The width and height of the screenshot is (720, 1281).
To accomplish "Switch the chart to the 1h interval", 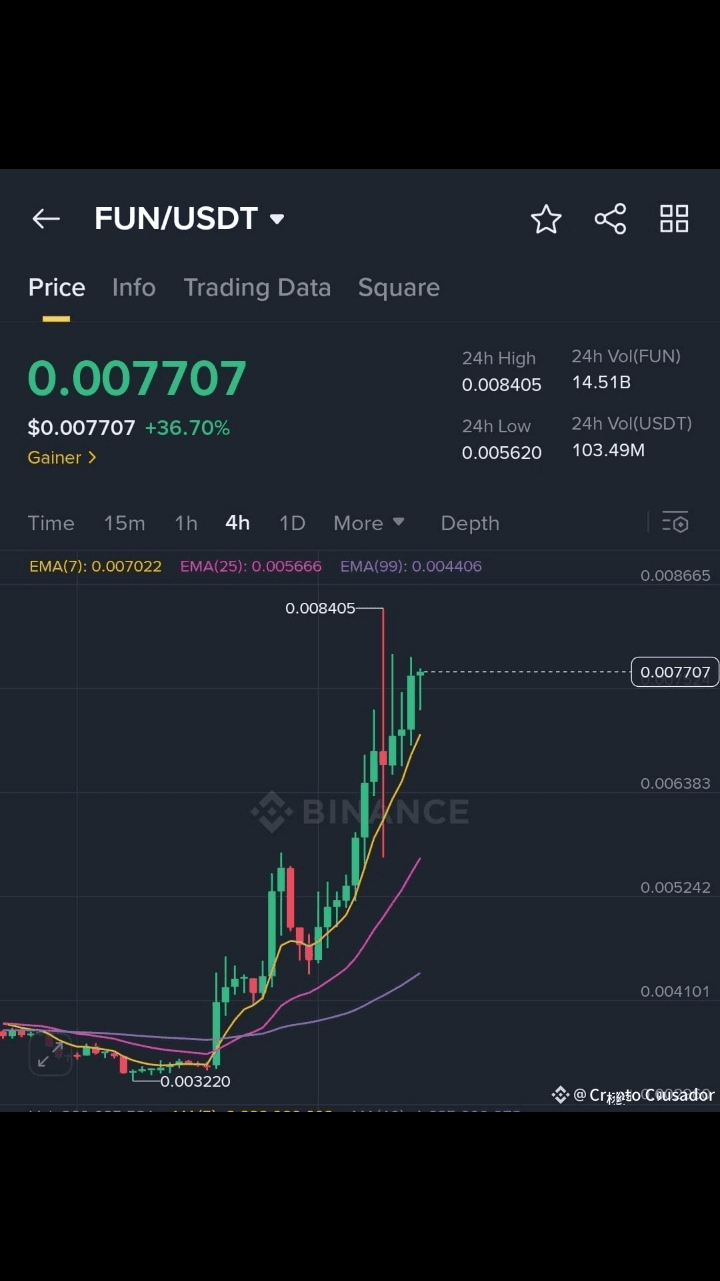I will (x=186, y=523).
